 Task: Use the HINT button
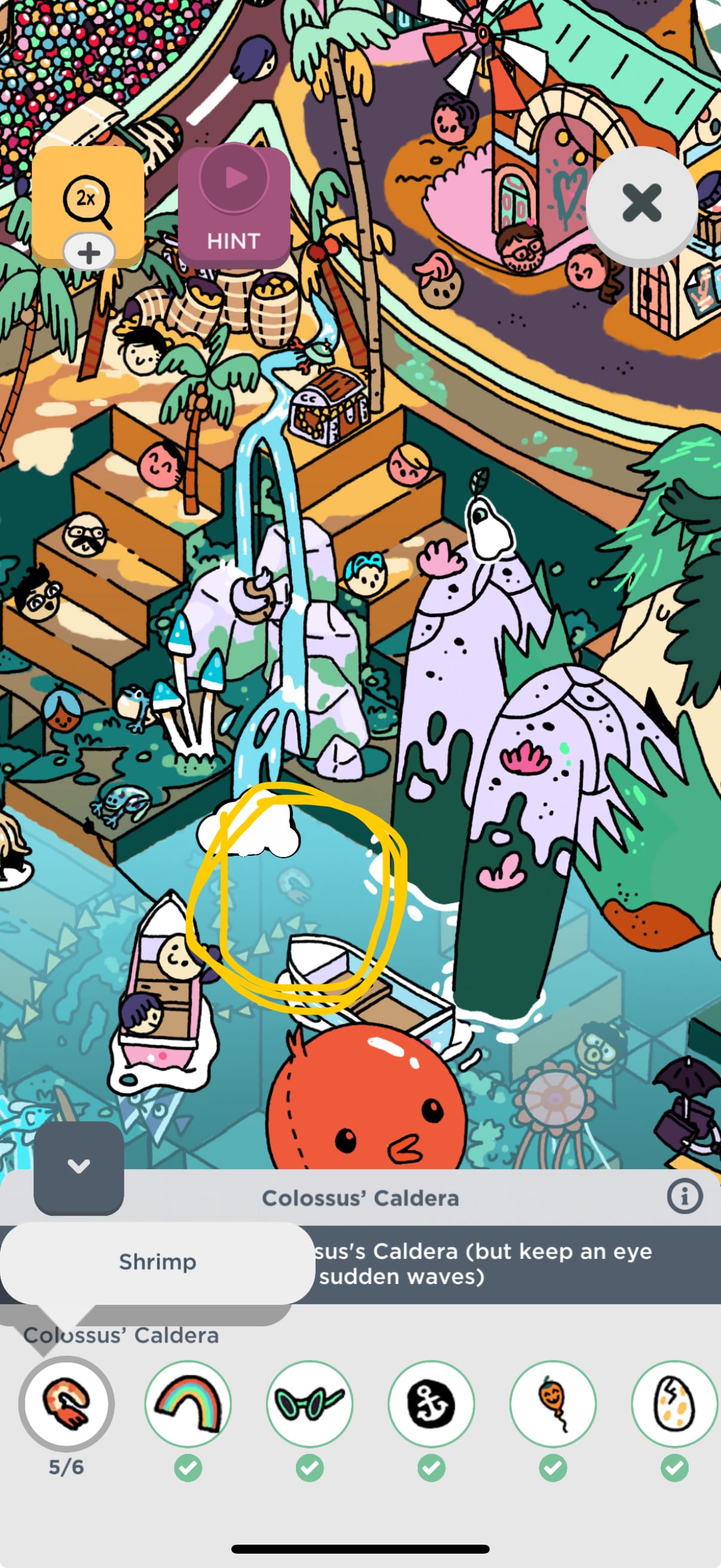(x=234, y=207)
